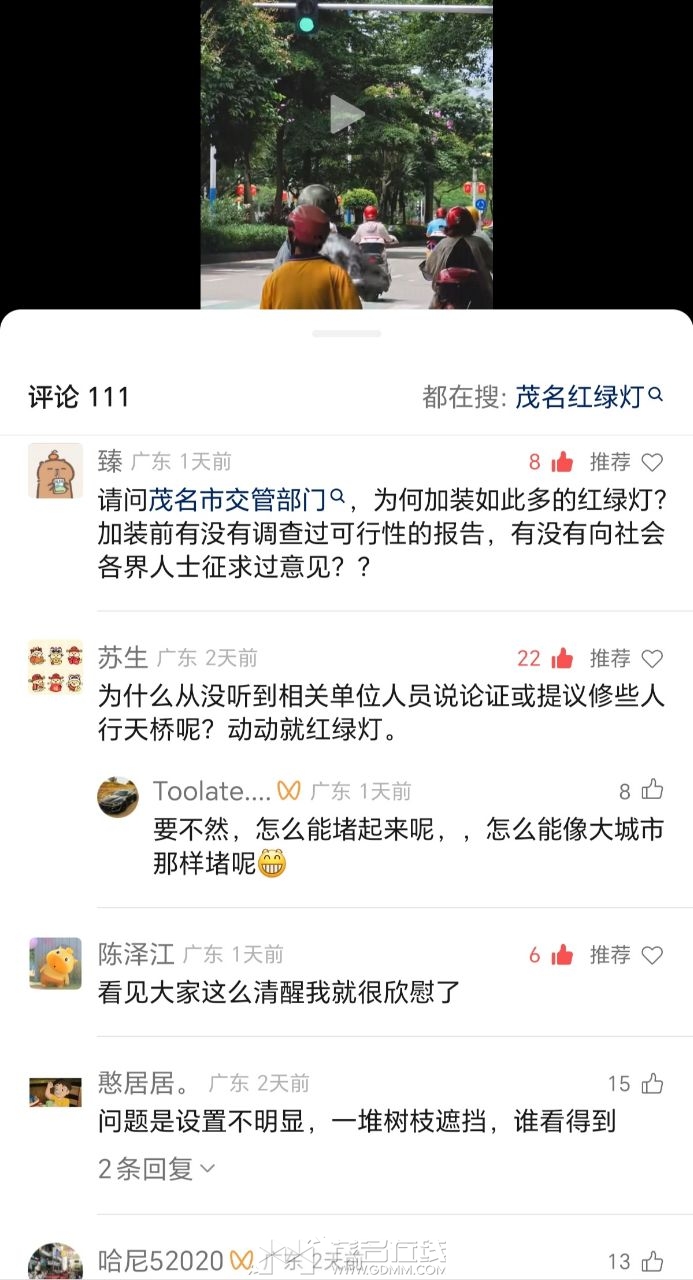
Task: Open 臻's profile avatar
Action: tap(55, 470)
